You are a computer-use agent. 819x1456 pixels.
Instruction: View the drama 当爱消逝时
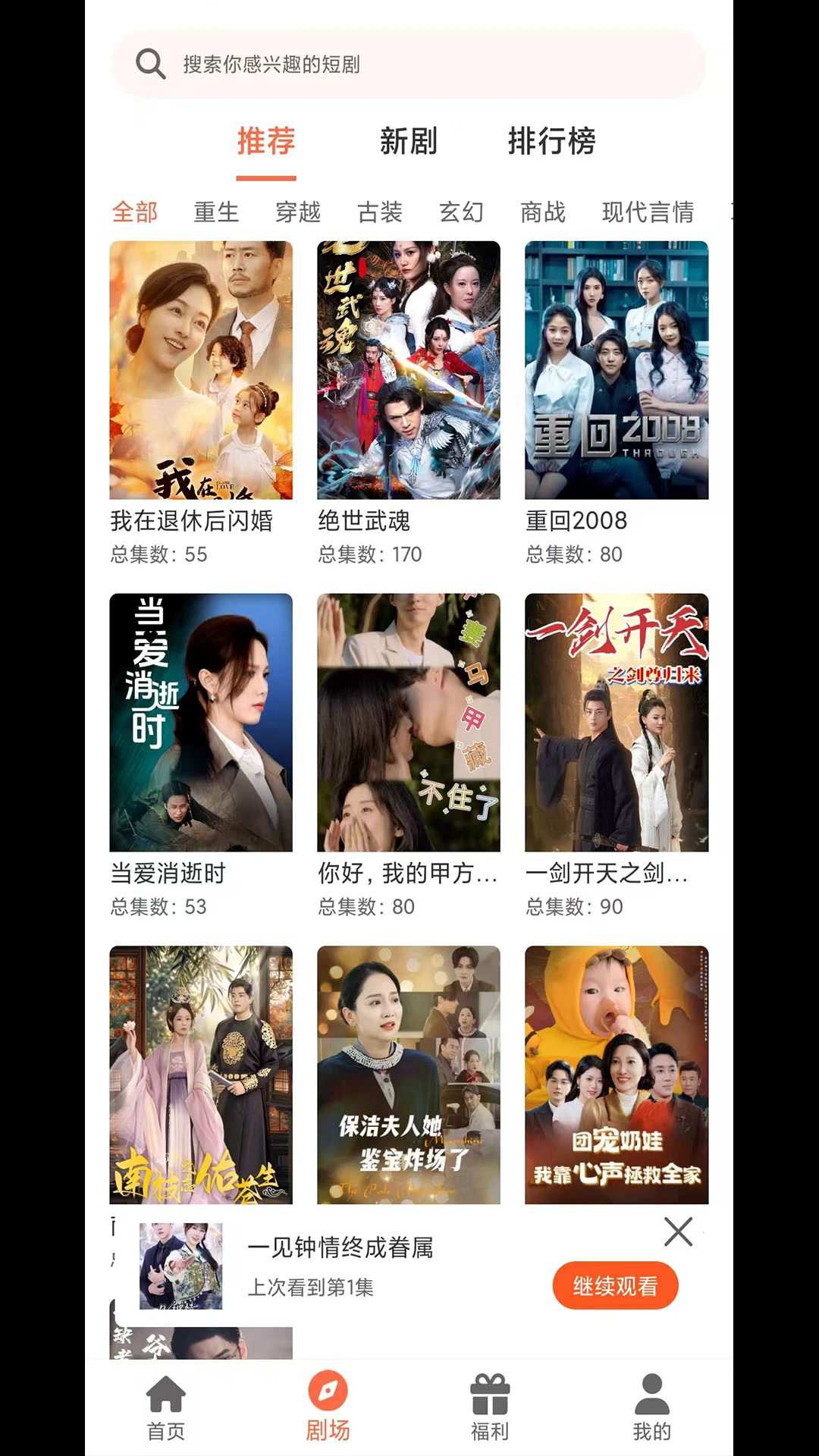tap(201, 723)
